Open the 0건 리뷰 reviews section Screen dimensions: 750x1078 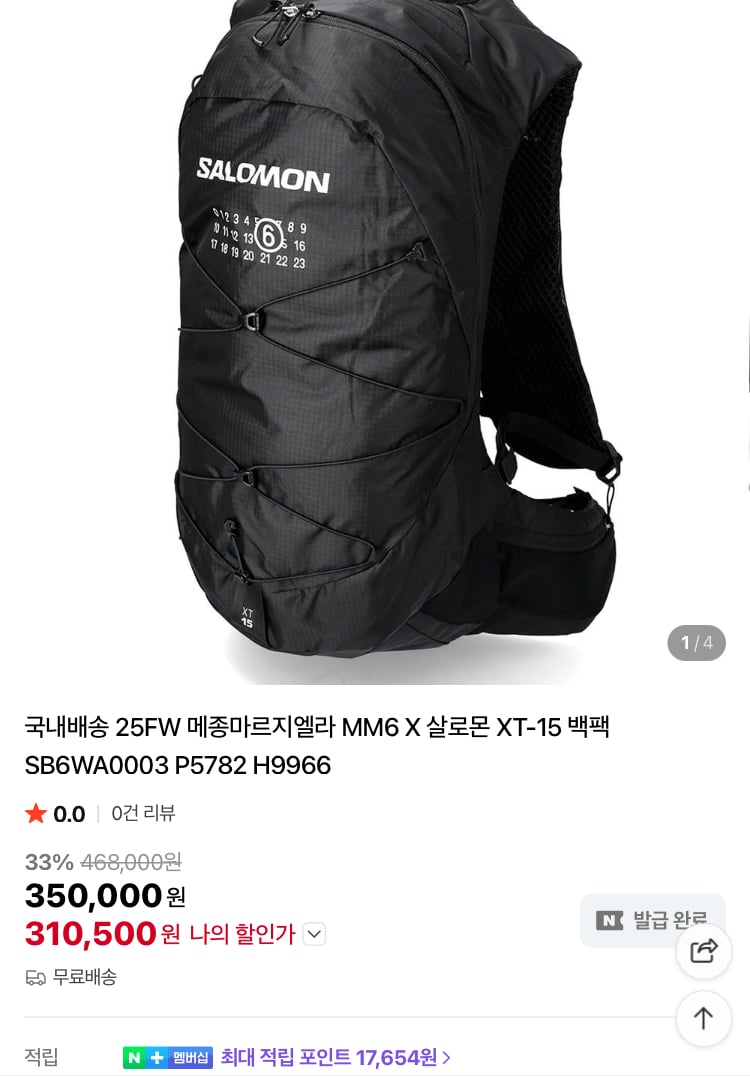pos(143,813)
